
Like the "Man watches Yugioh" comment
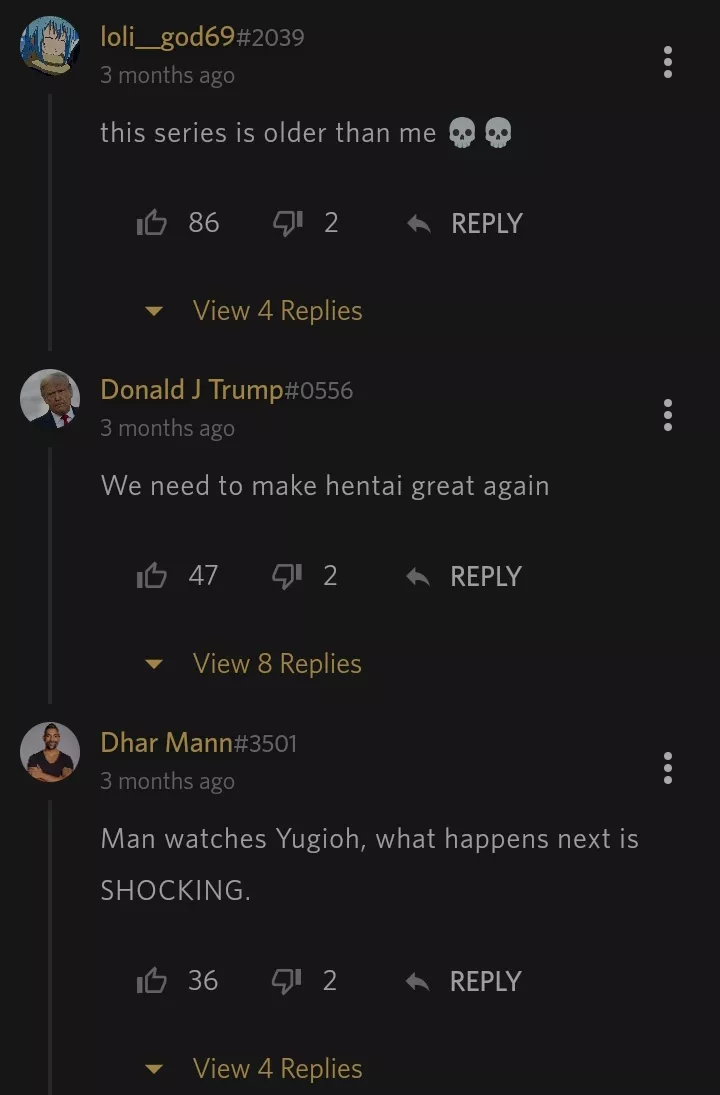[x=152, y=980]
